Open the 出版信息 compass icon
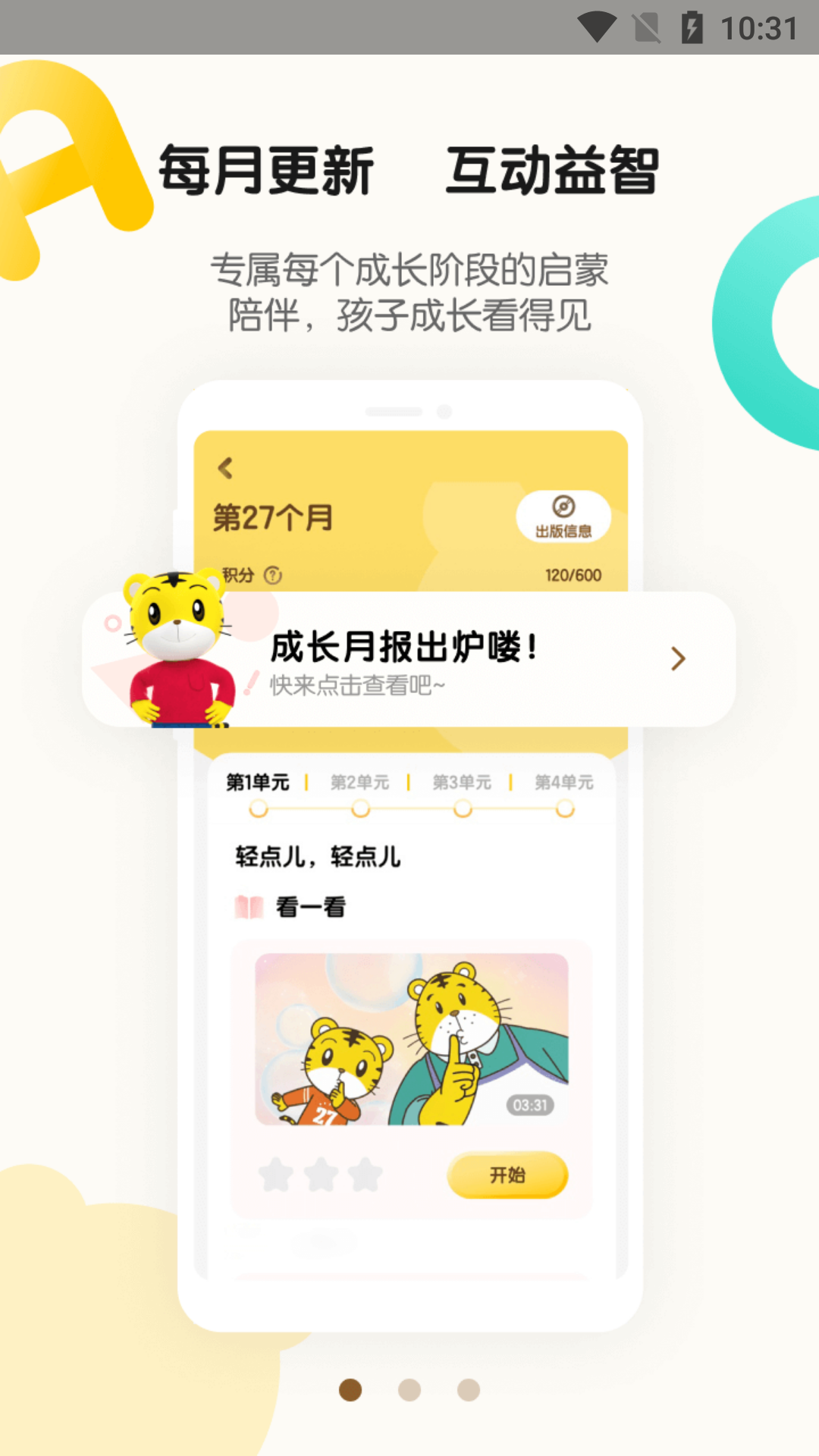The height and width of the screenshot is (1456, 819). pos(562,506)
